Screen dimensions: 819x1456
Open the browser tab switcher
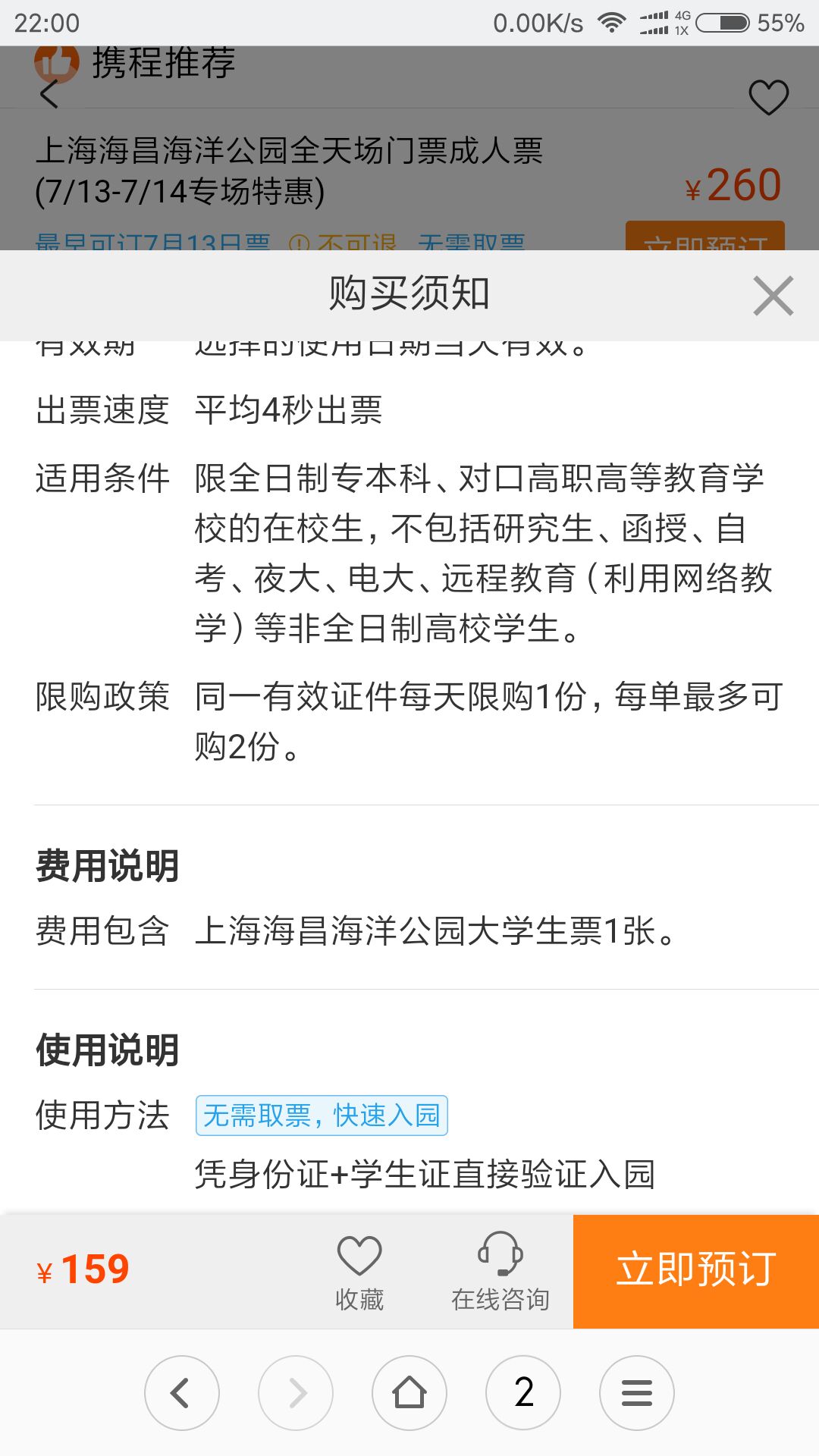coord(523,1392)
